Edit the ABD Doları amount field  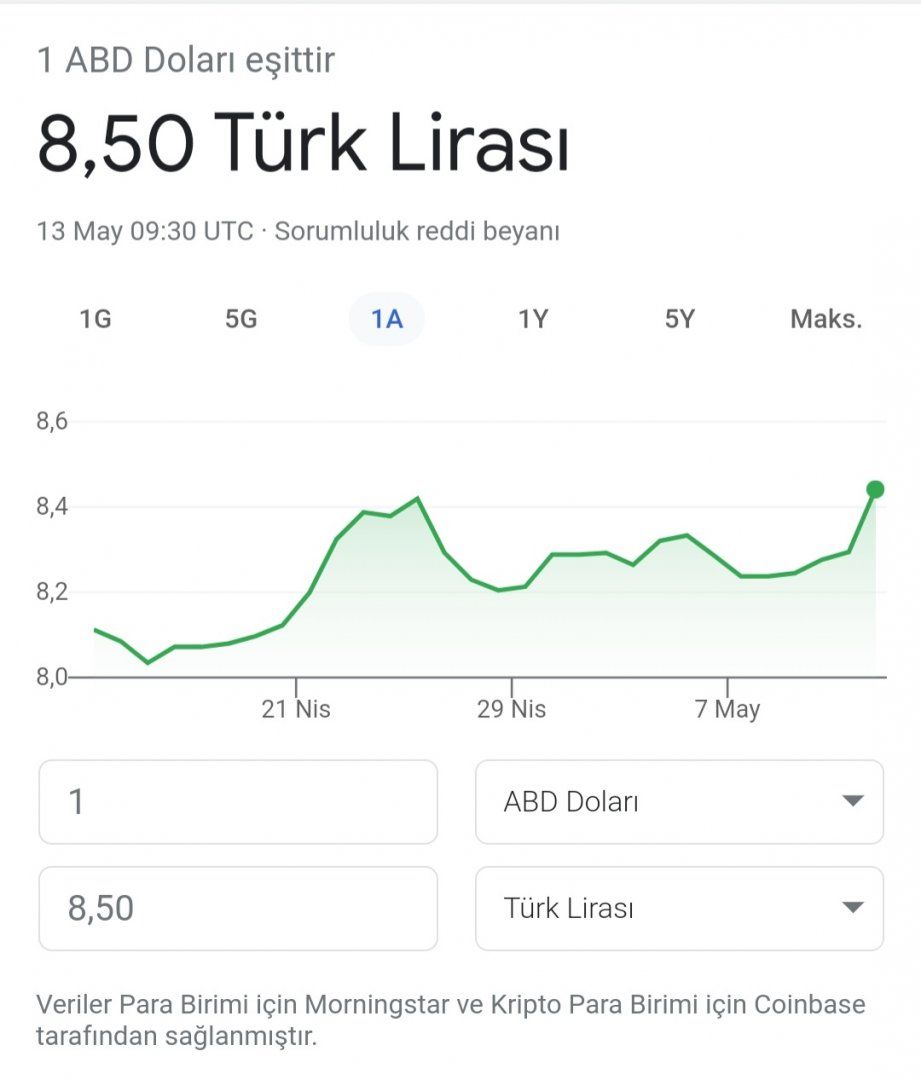pyautogui.click(x=238, y=802)
